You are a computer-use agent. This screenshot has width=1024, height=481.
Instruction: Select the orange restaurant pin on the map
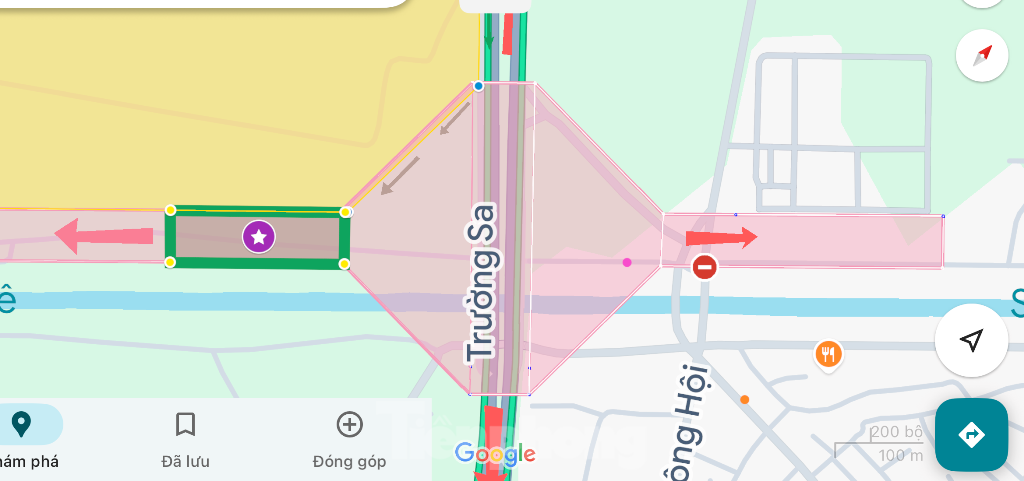[827, 353]
